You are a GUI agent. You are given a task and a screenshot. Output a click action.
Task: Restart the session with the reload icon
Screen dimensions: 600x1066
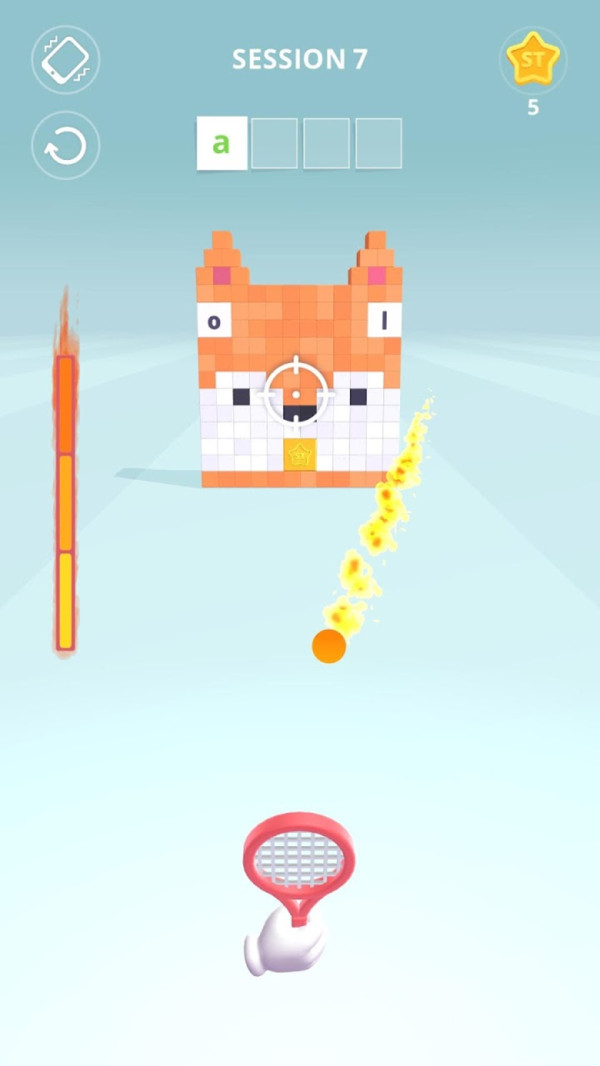point(66,145)
